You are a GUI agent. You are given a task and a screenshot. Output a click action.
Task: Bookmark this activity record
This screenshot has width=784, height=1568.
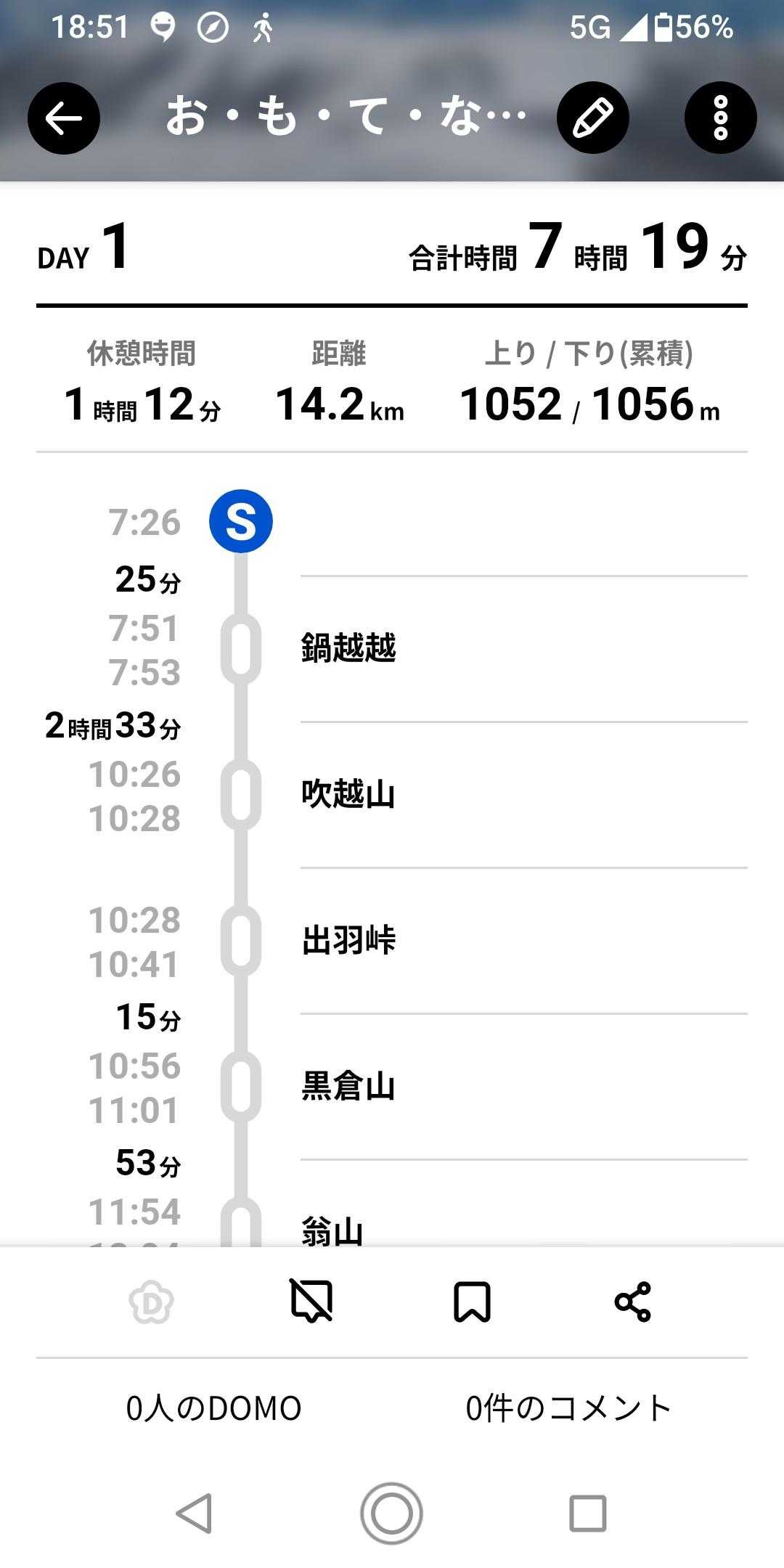472,1302
